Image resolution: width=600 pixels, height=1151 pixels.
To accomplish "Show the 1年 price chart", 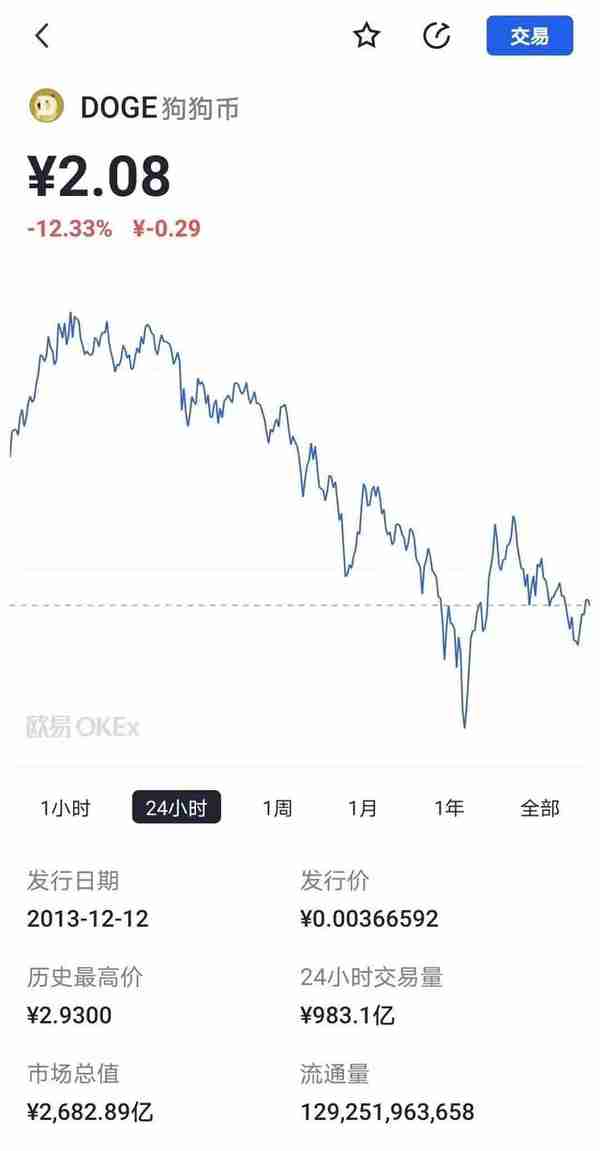I will click(x=449, y=808).
